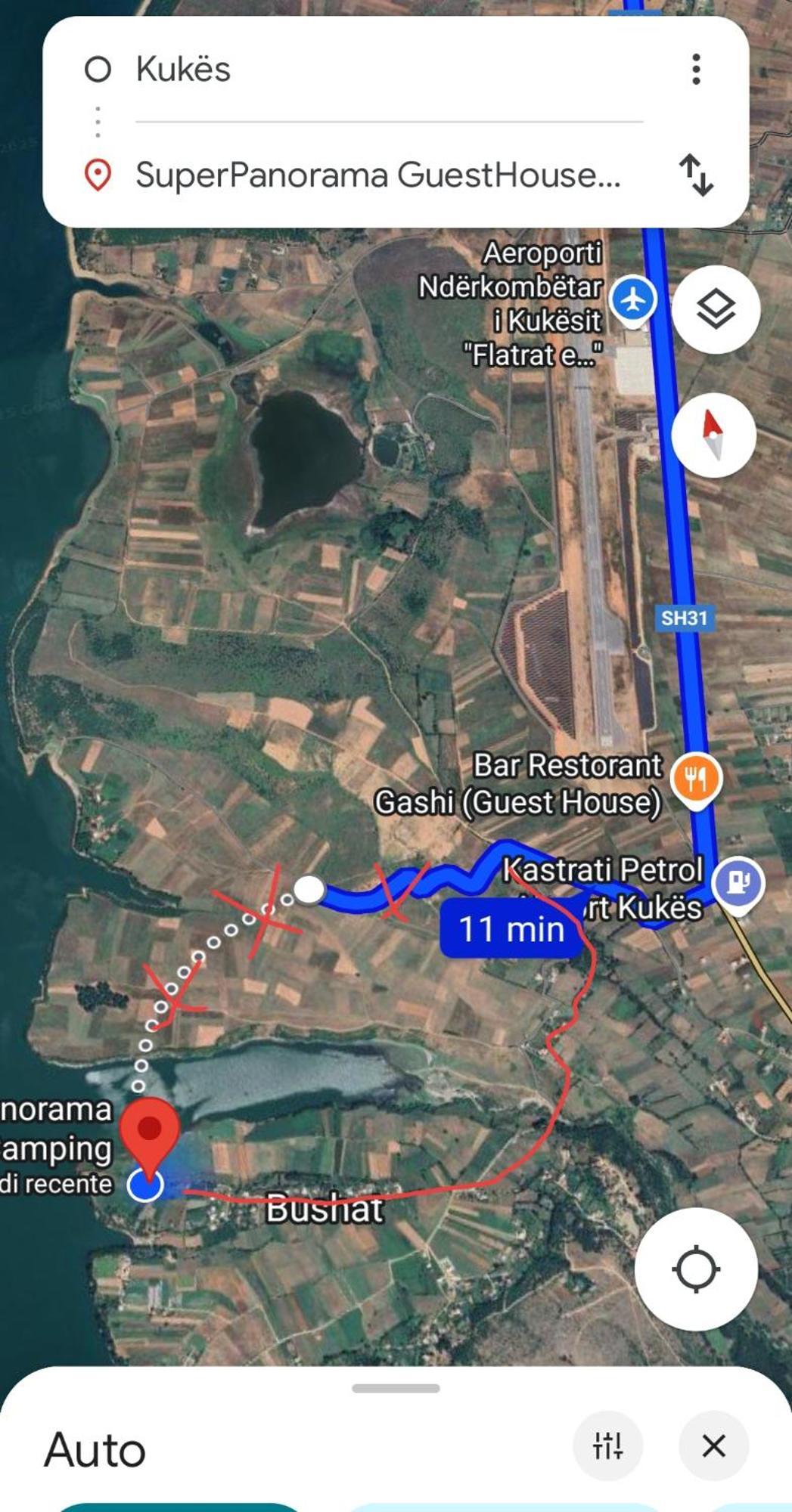Center map on my location

click(x=695, y=1269)
